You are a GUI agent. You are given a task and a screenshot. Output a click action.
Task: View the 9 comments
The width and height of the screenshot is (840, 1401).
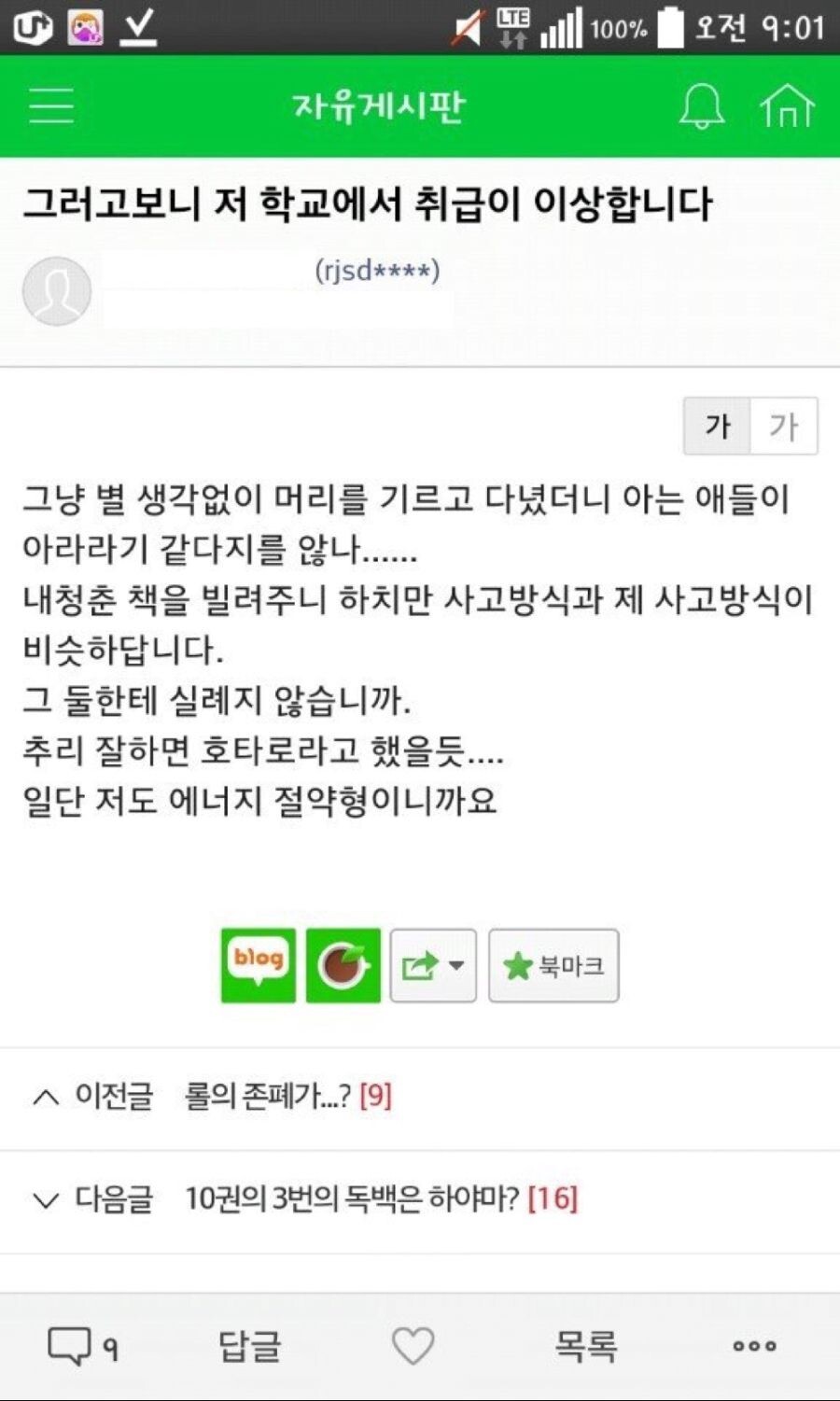[x=83, y=1346]
